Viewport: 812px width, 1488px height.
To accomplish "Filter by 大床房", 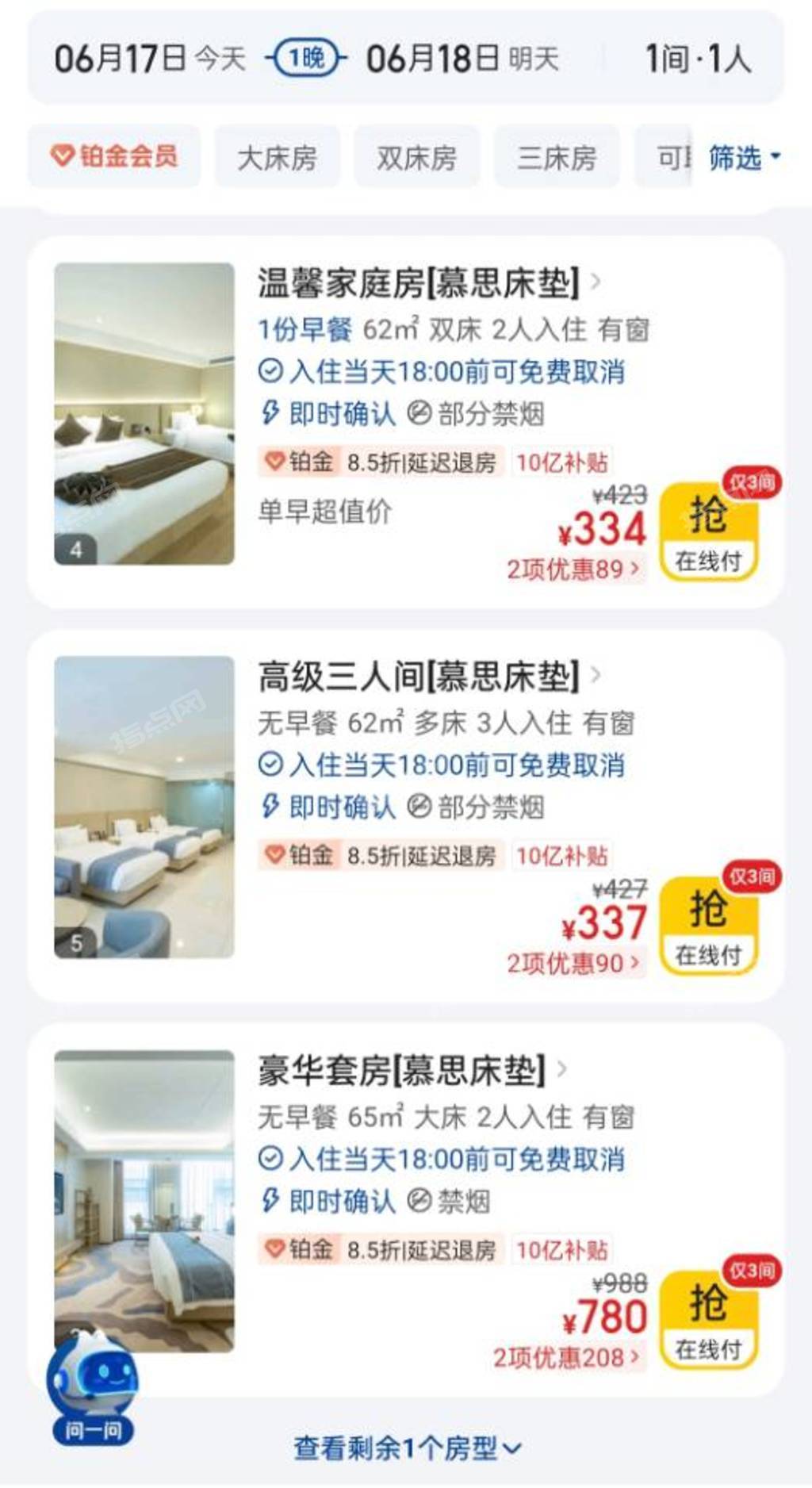I will [277, 158].
